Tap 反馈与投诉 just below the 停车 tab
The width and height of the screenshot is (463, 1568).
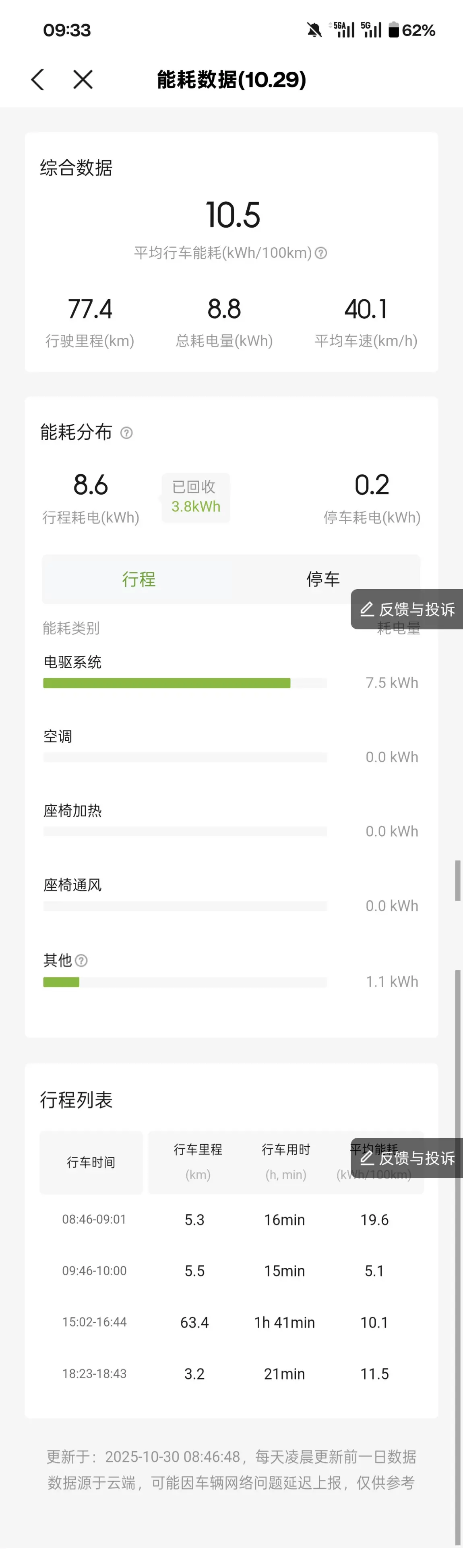point(407,609)
